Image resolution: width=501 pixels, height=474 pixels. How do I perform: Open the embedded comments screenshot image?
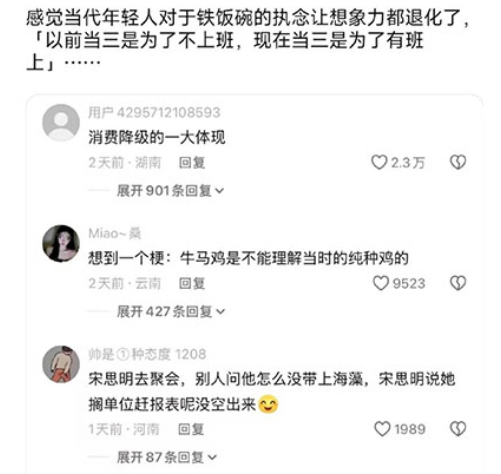click(255, 284)
